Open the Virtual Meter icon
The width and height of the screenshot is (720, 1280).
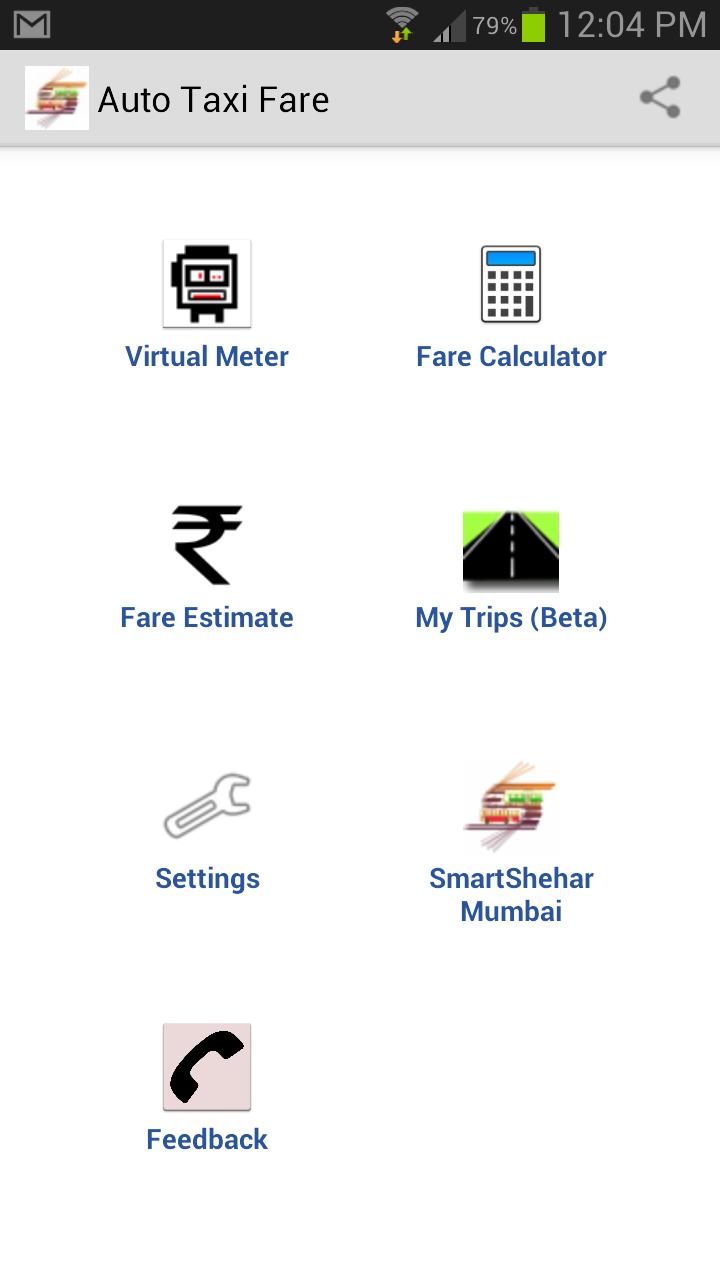pyautogui.click(x=206, y=283)
